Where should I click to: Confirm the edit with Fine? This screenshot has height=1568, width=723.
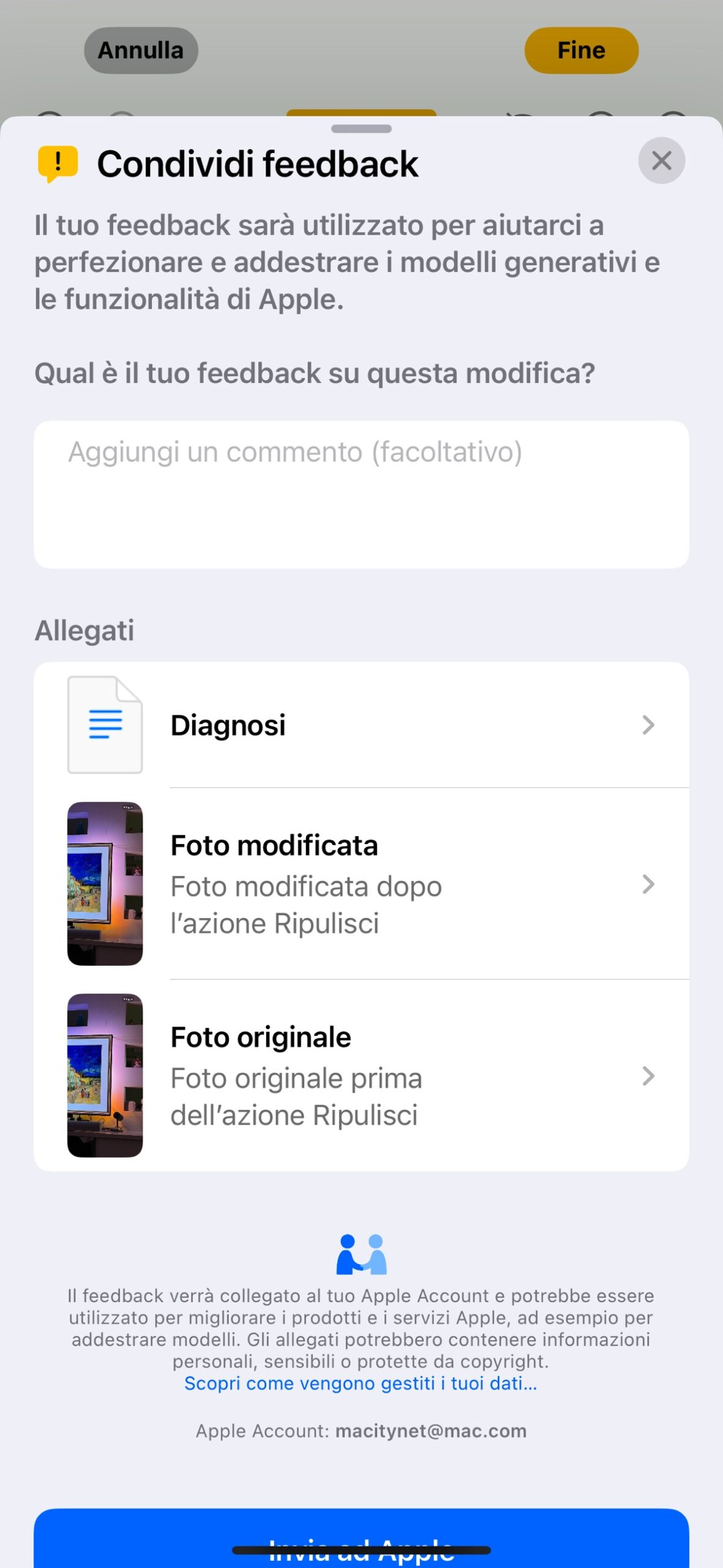tap(581, 50)
